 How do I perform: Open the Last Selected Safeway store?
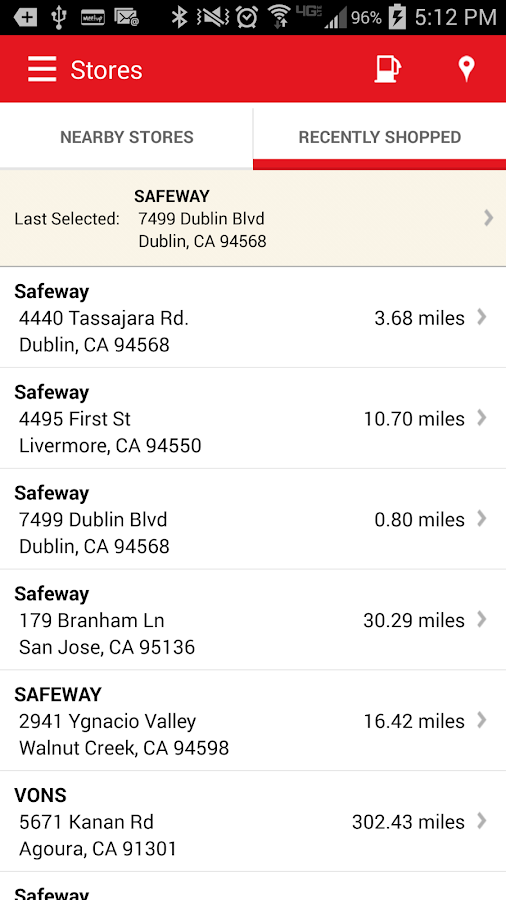[x=253, y=219]
